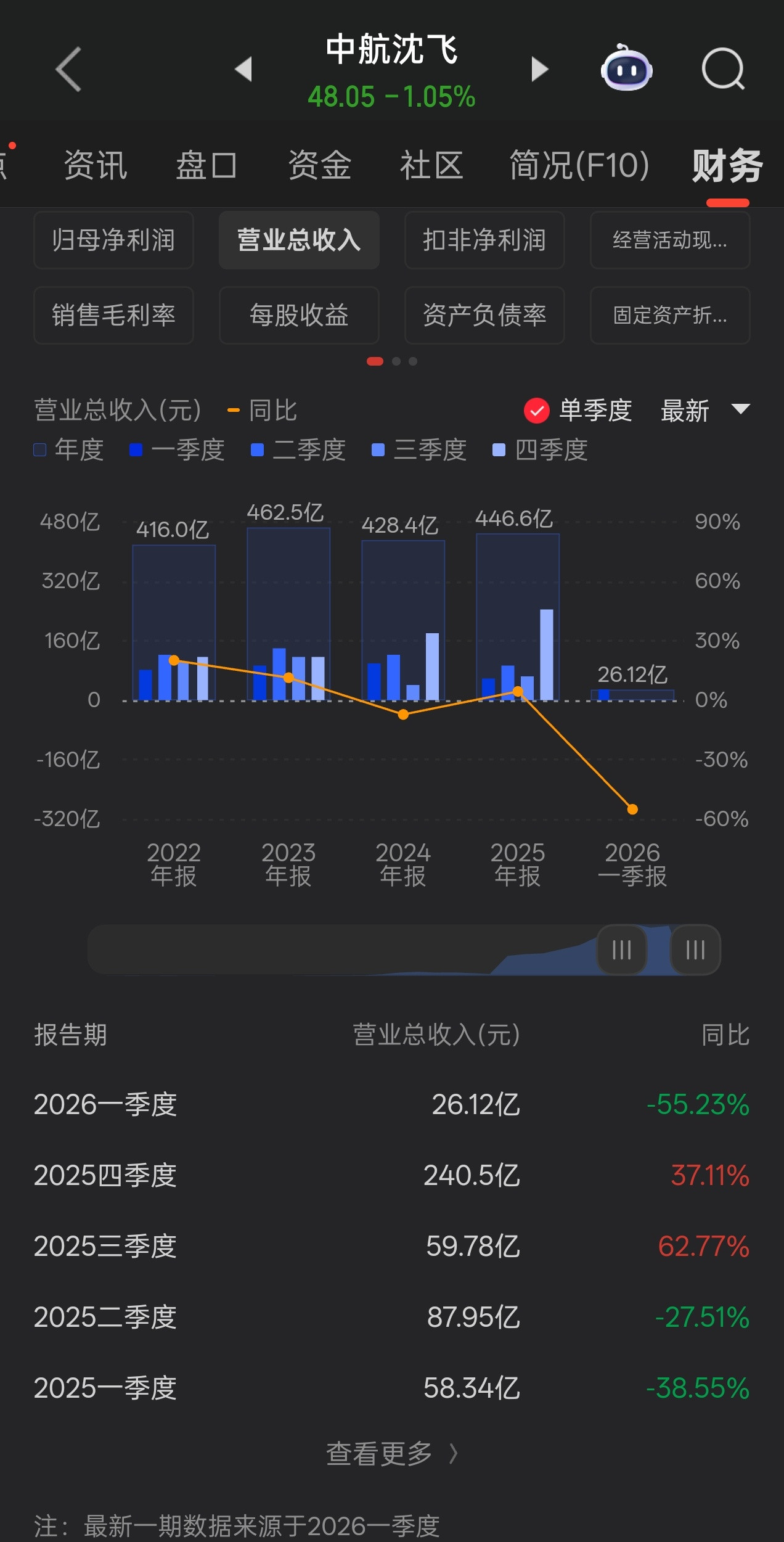Select the 资产负债率 metric
The height and width of the screenshot is (1542, 784).
[484, 315]
